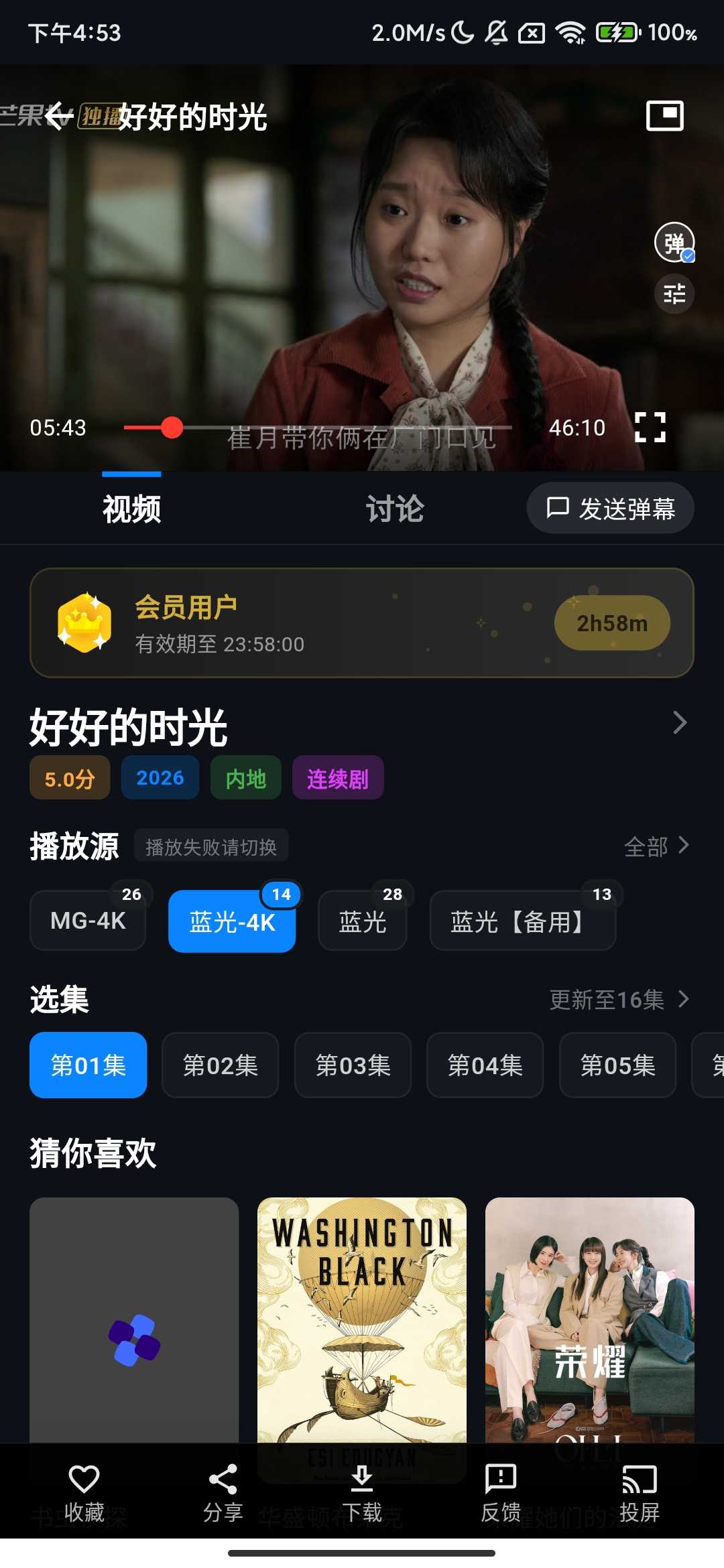Open the Washington Black poster
This screenshot has width=724, height=1568.
[x=362, y=1333]
